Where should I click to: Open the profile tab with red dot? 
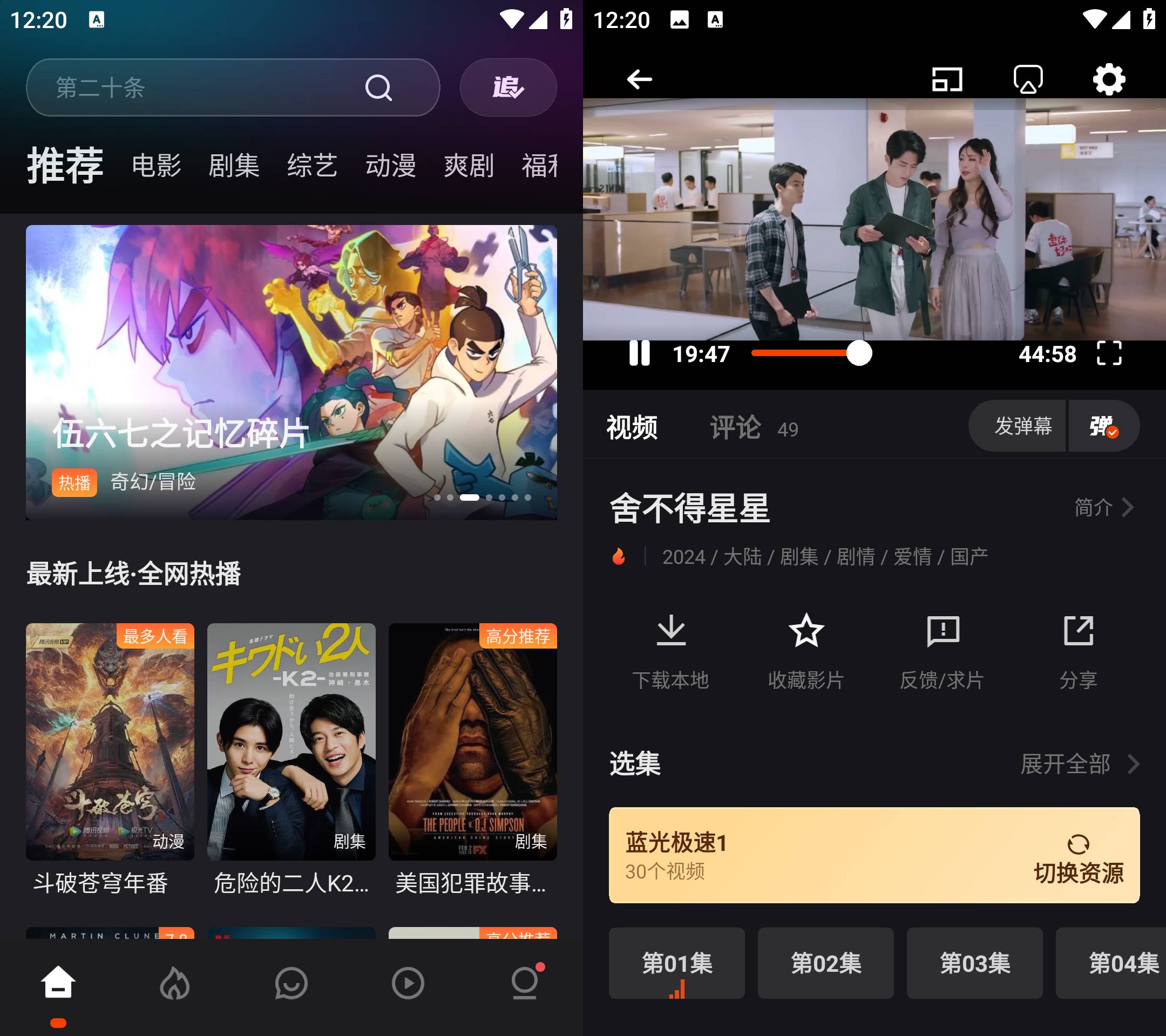tap(525, 983)
